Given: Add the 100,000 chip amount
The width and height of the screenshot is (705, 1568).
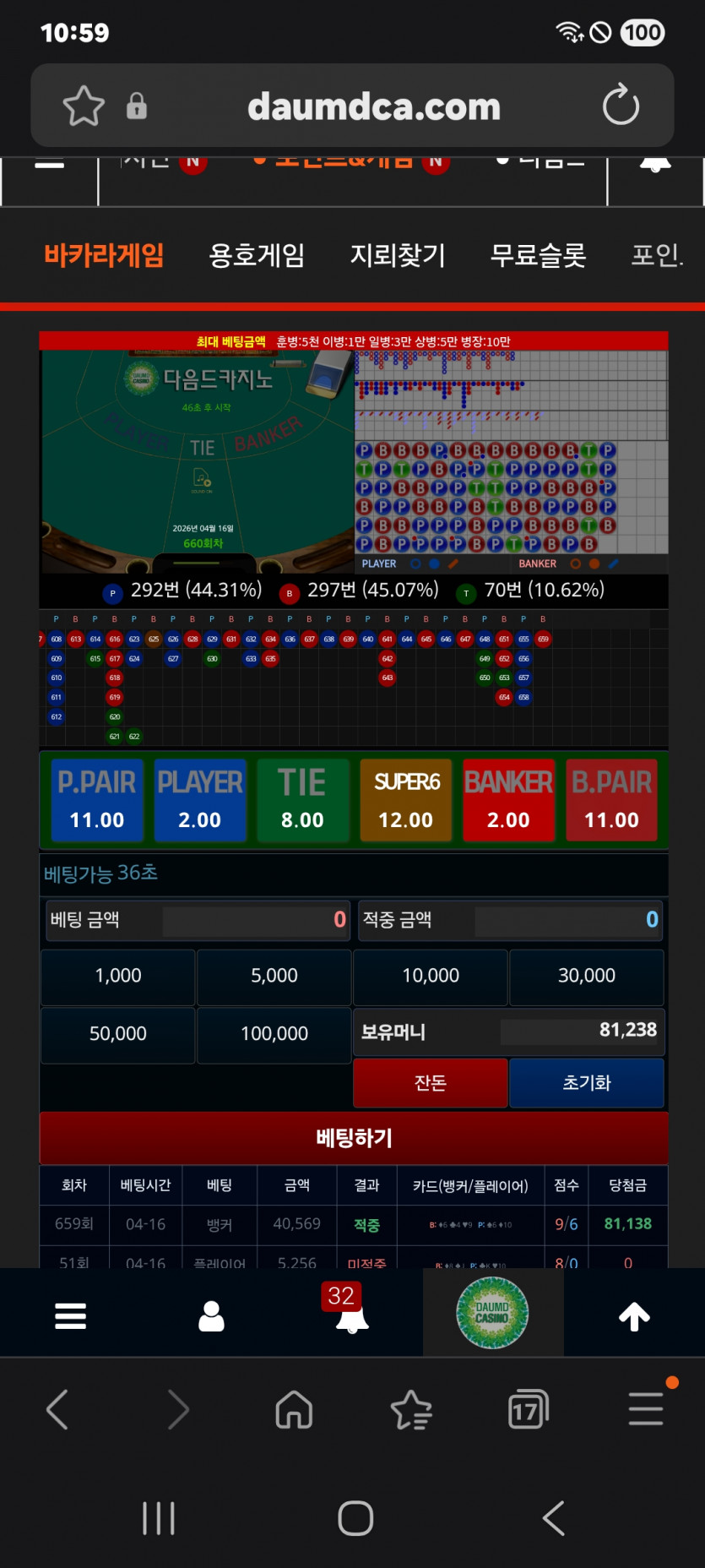Looking at the screenshot, I should click(274, 1034).
